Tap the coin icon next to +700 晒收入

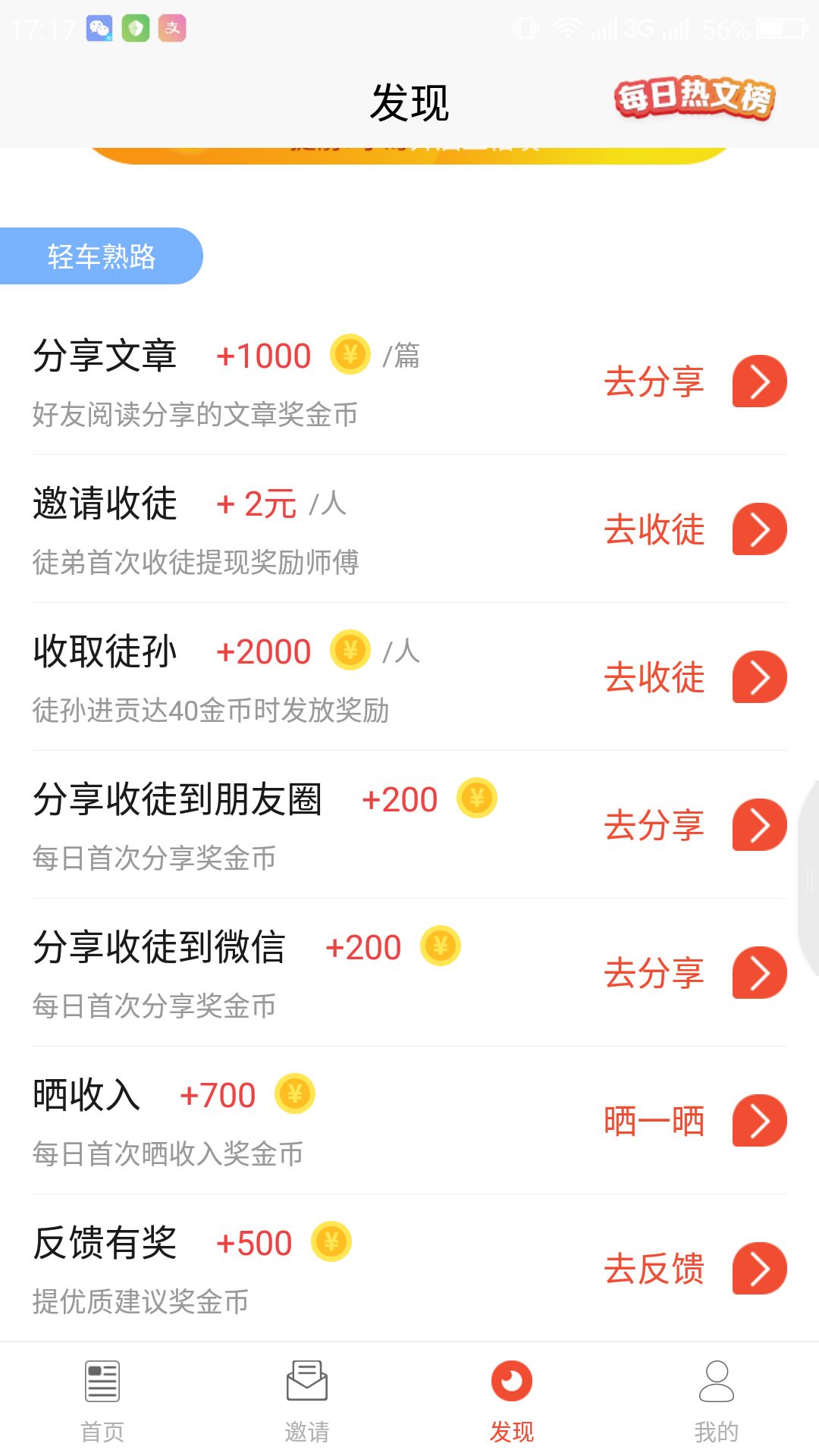click(x=296, y=1094)
